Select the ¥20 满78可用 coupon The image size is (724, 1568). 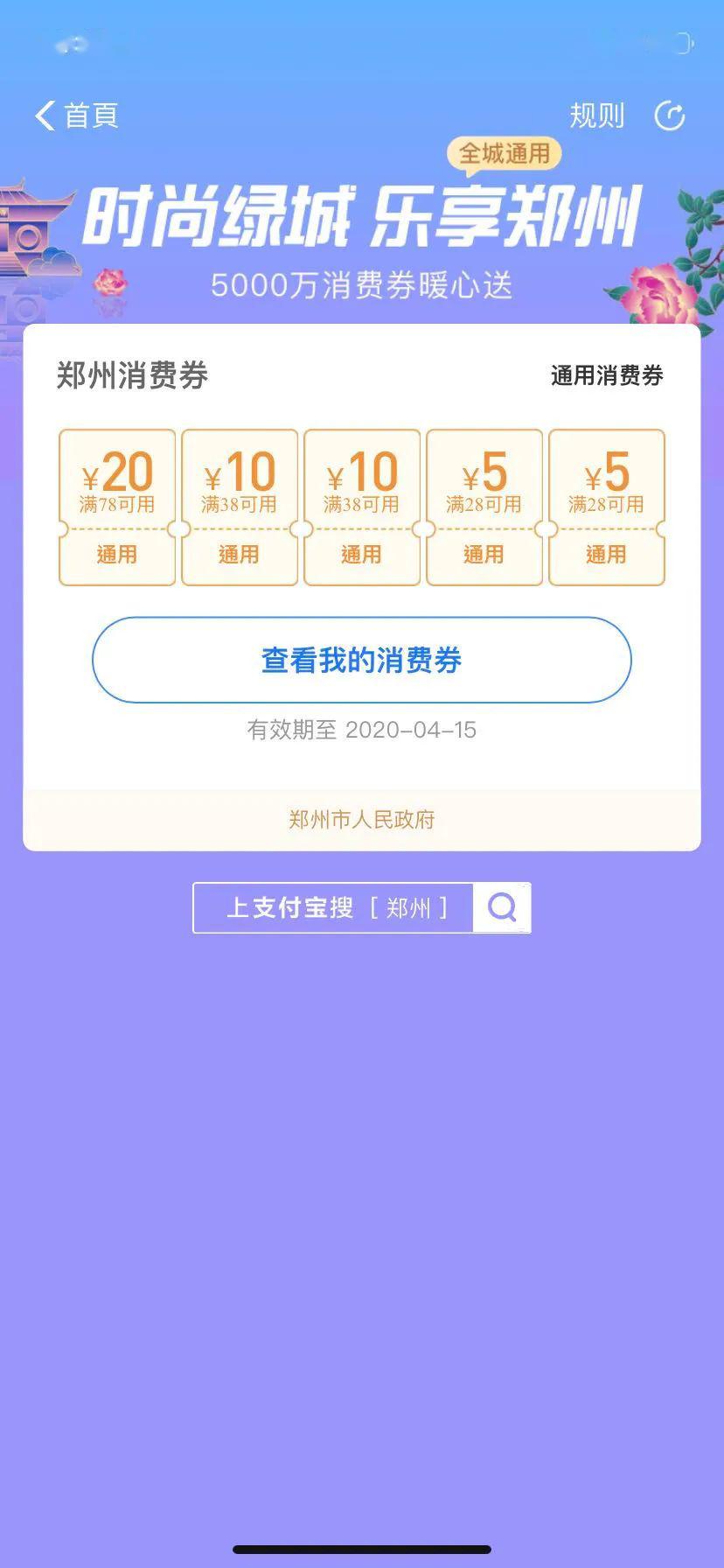click(x=117, y=507)
